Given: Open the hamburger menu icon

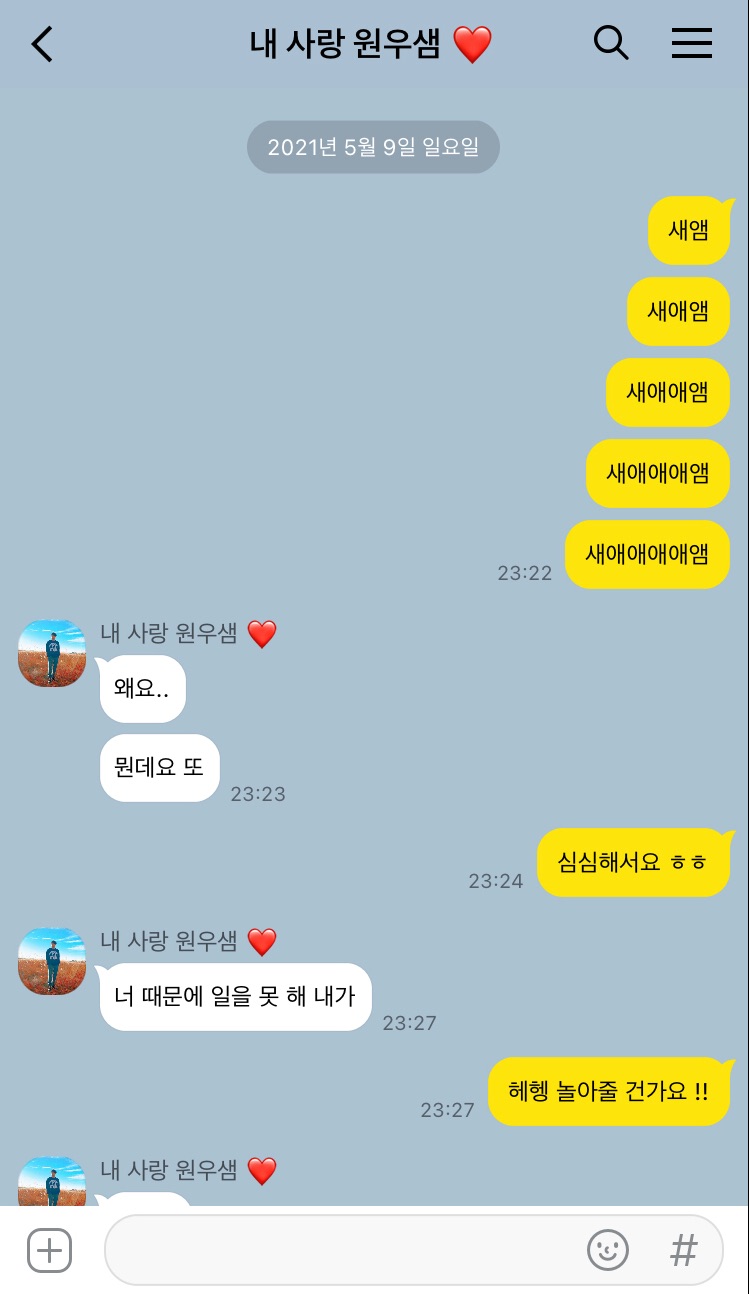Looking at the screenshot, I should (x=691, y=43).
